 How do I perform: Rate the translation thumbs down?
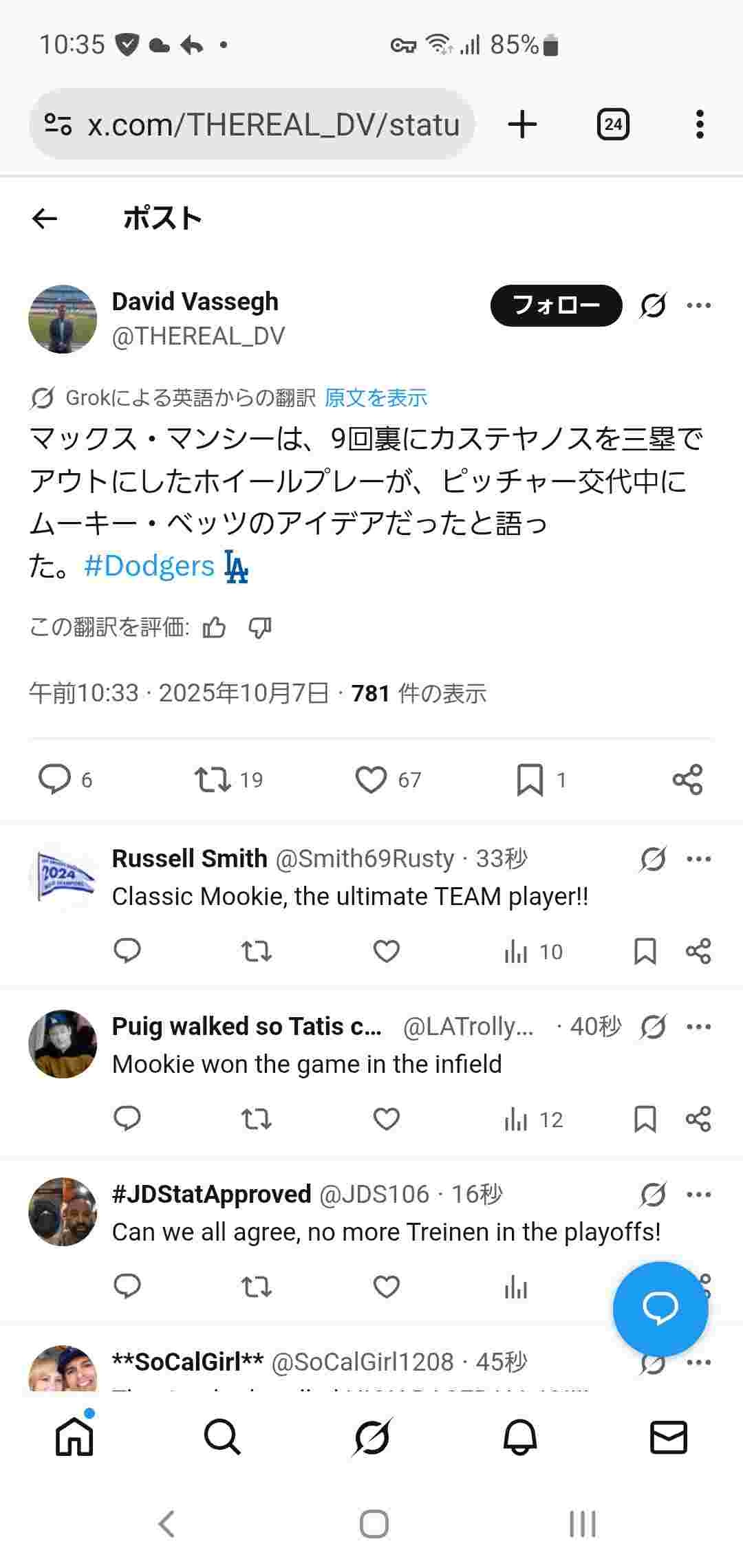tap(260, 627)
